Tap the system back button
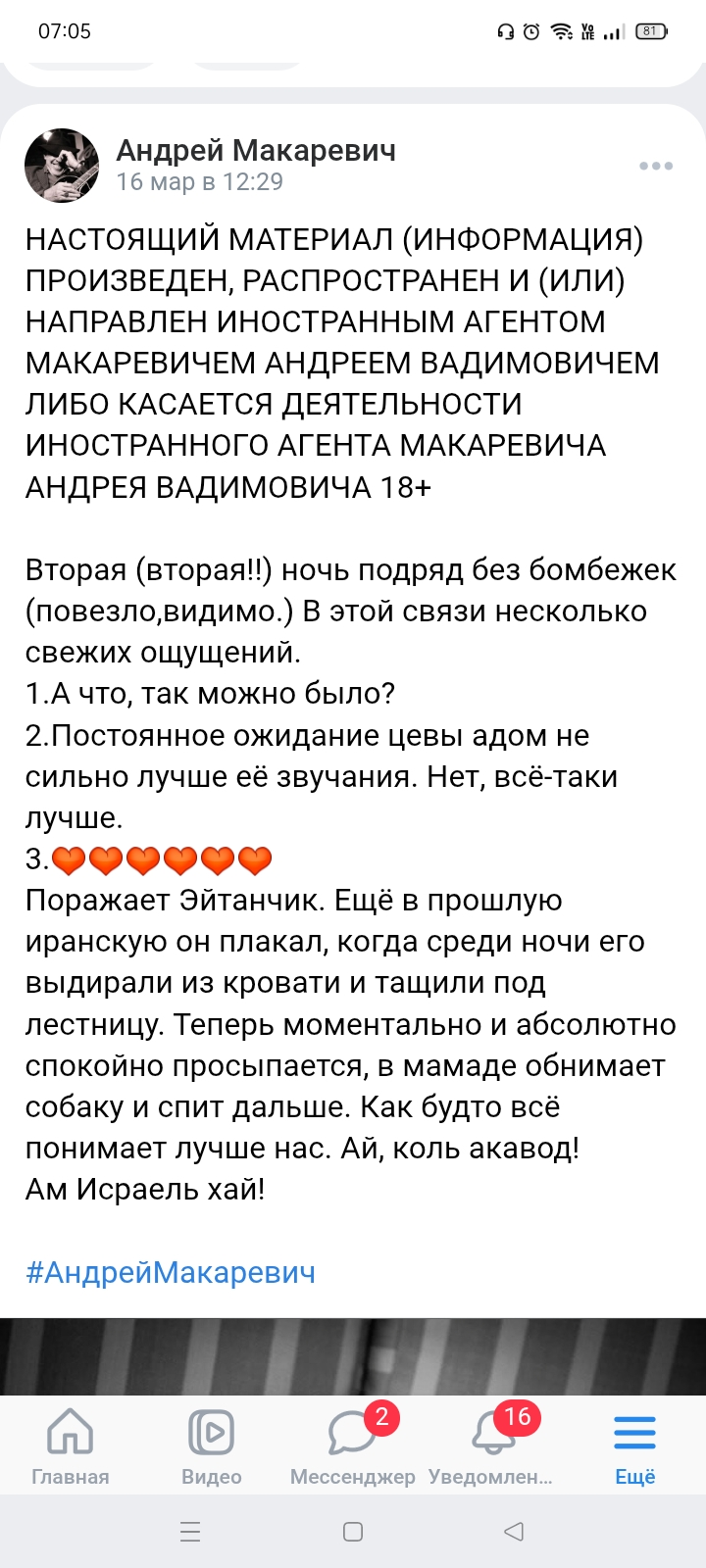Viewport: 706px width, 1568px height. click(514, 1532)
